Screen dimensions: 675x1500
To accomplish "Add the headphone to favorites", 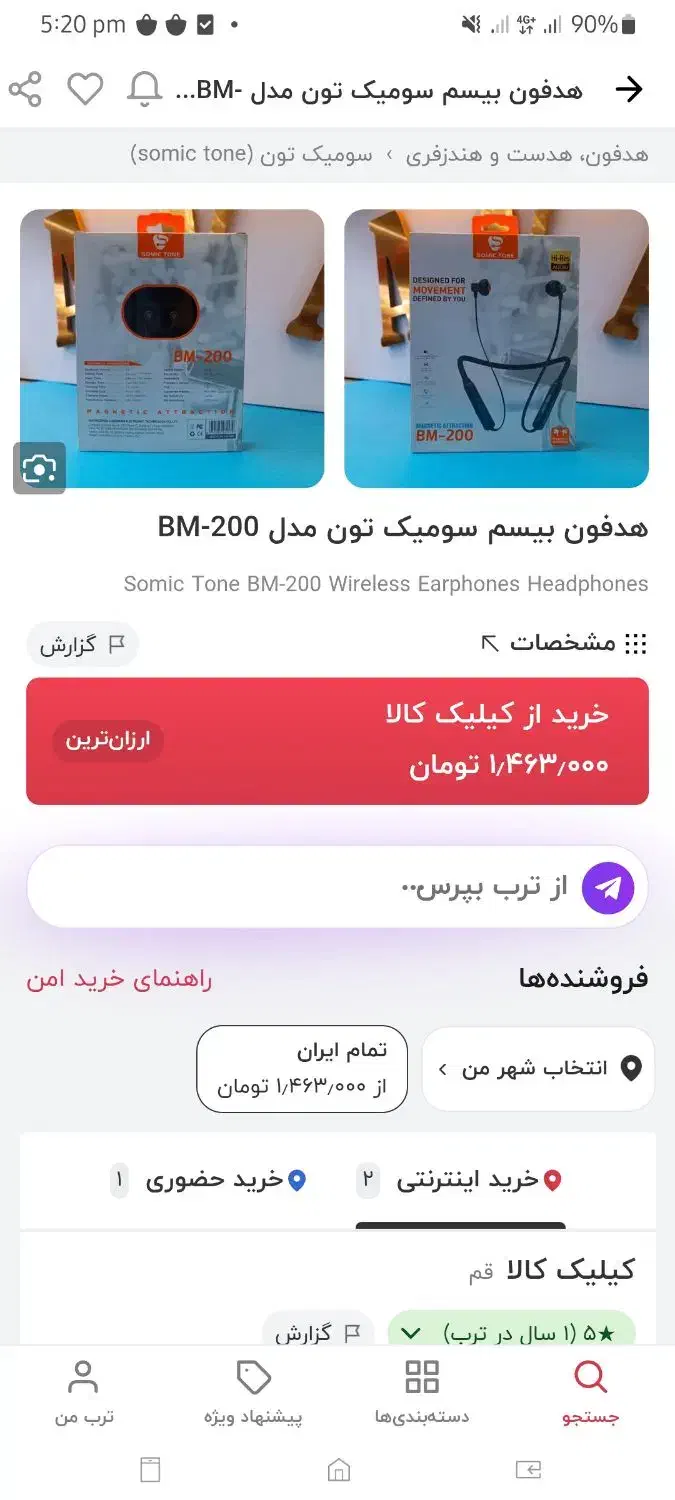I will (85, 90).
